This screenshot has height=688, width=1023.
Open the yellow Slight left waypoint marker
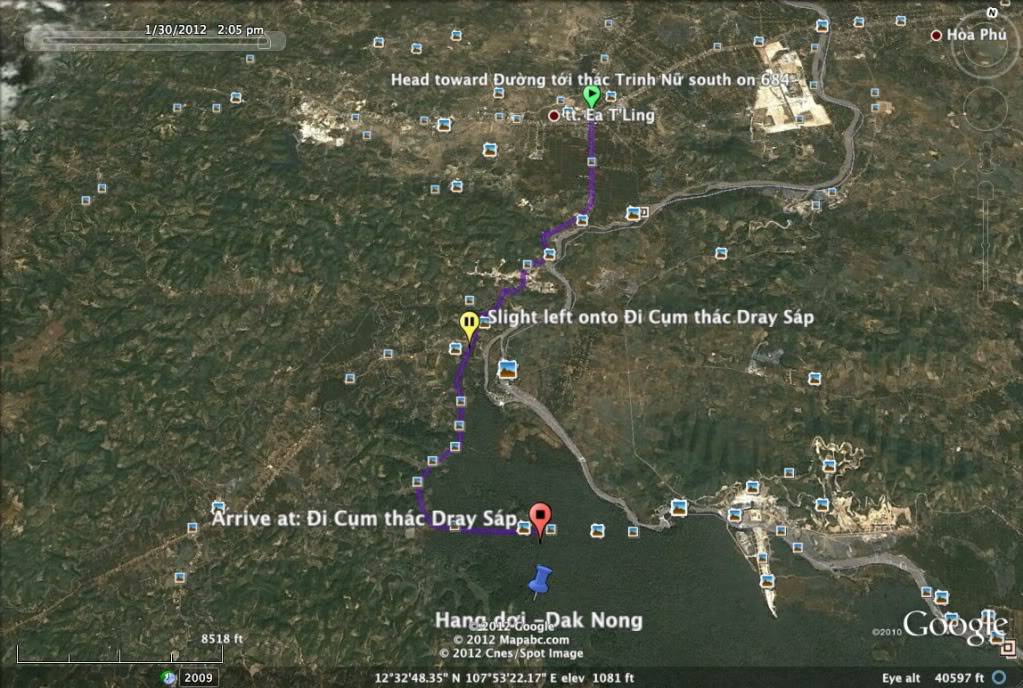(x=469, y=325)
